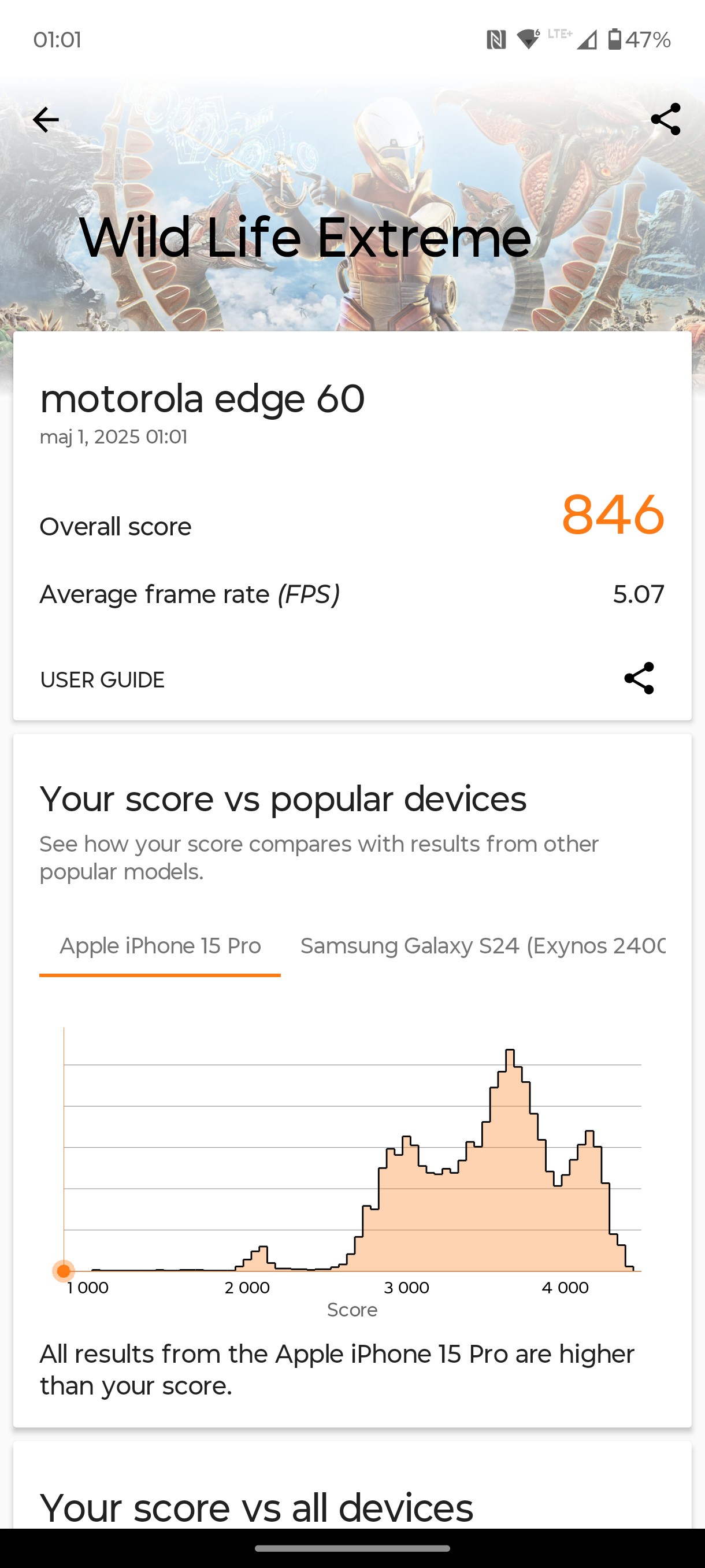Switch to the Samsung Galaxy S24 tab
705x1568 pixels.
click(x=483, y=946)
